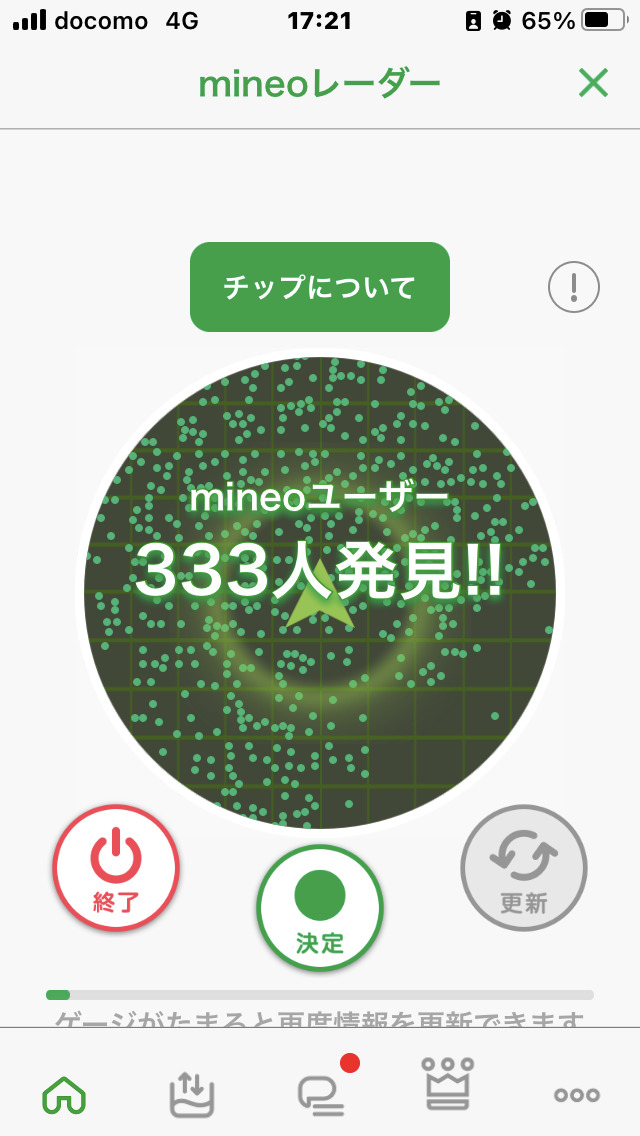Go to the home tab
This screenshot has height=1136, width=640.
(x=64, y=1095)
